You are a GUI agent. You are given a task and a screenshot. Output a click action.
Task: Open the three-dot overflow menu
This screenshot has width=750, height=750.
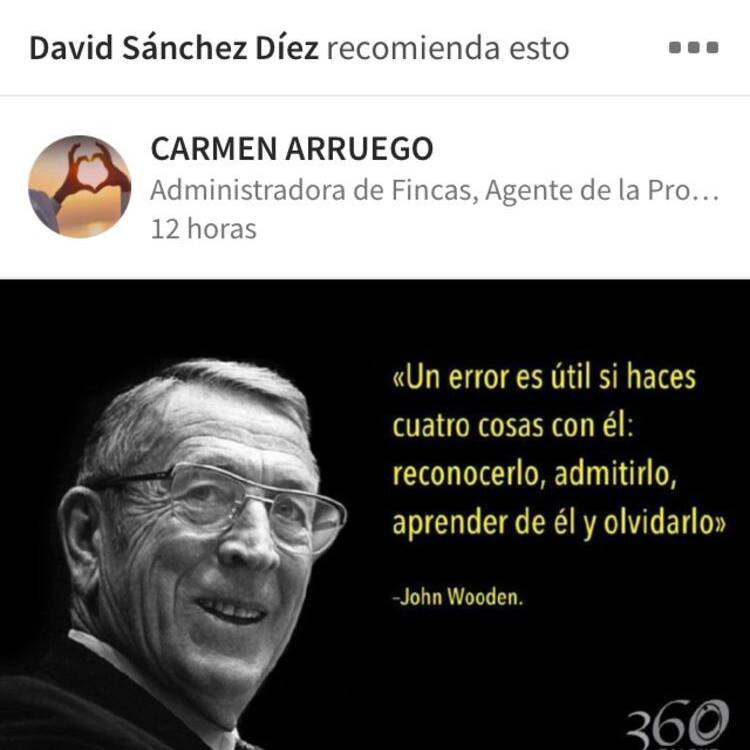tap(693, 47)
